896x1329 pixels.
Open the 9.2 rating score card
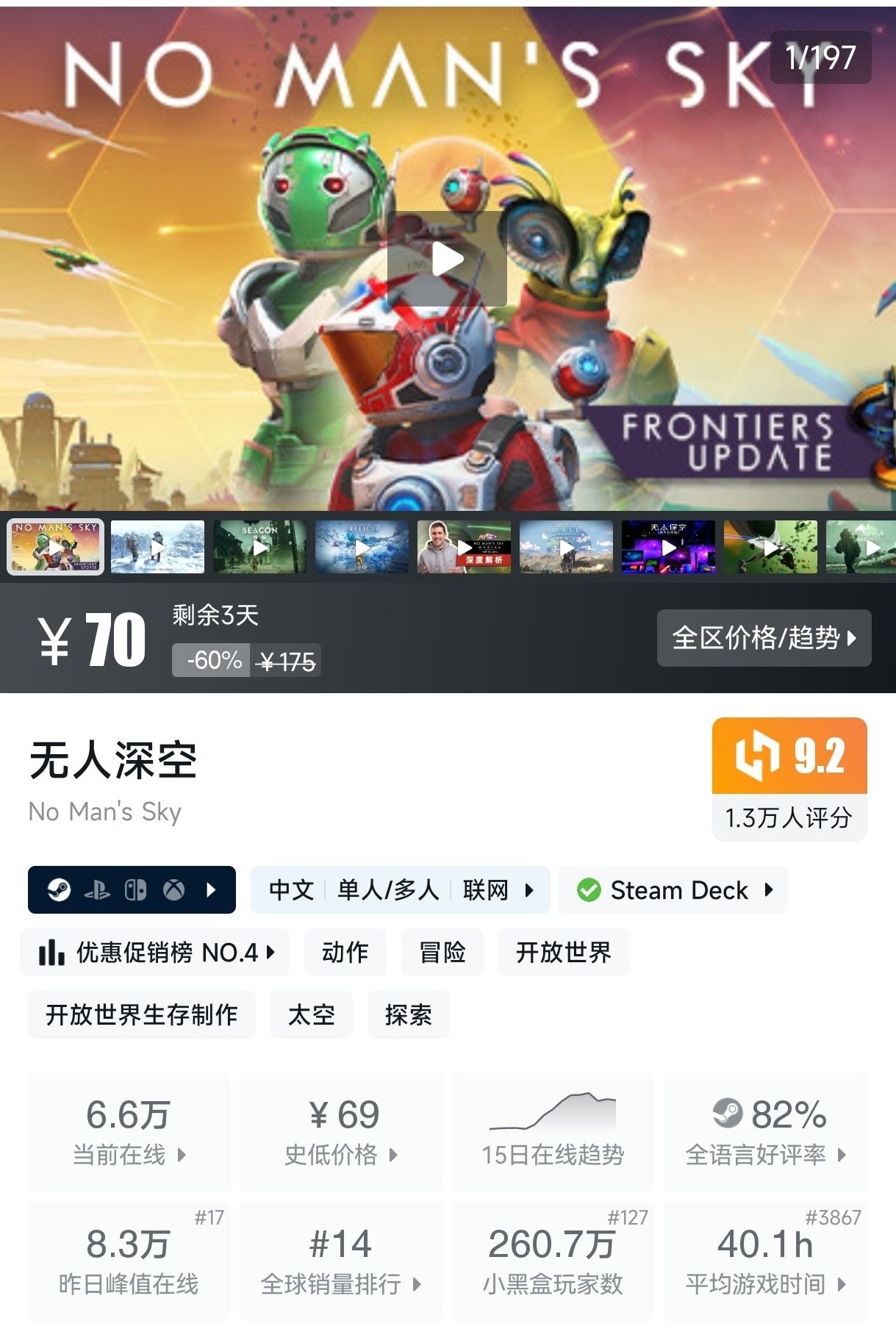(789, 778)
